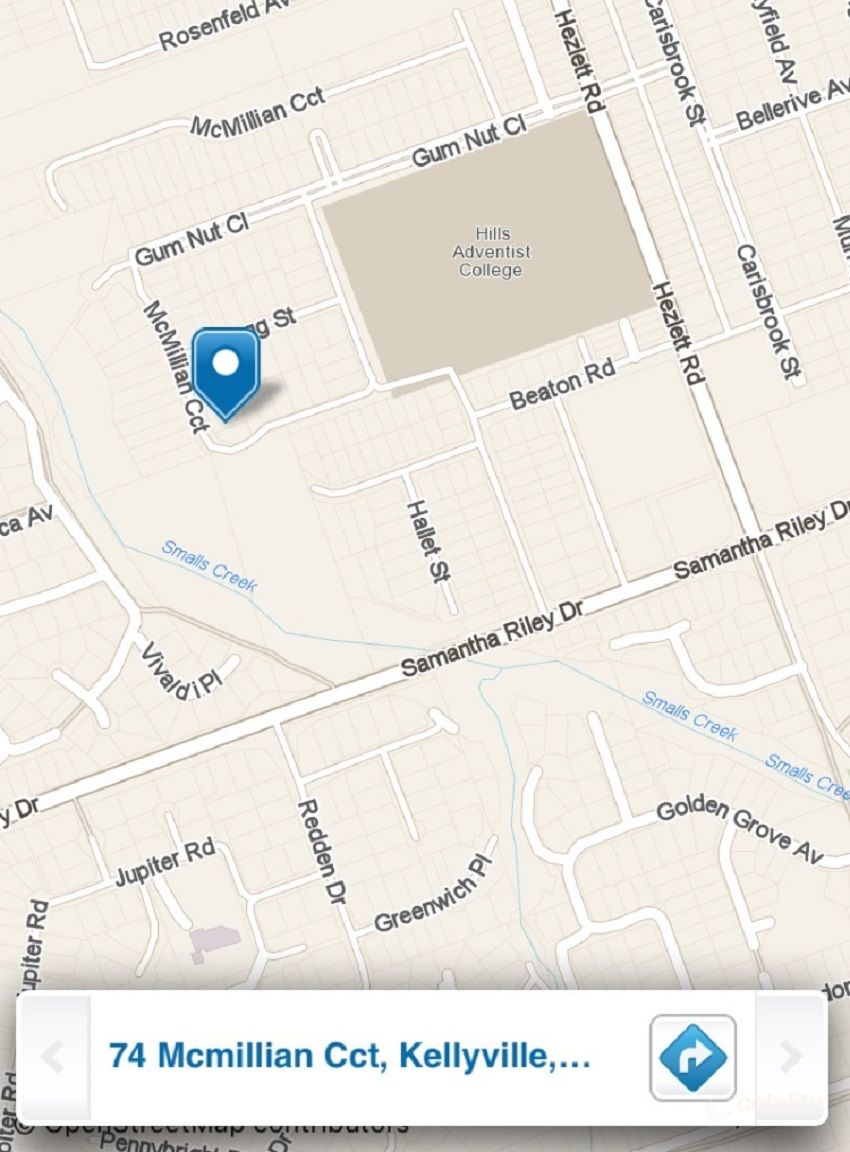Screen dimensions: 850x1152
Task: Tap the blue map pin on McMillian Cct
Action: [226, 368]
